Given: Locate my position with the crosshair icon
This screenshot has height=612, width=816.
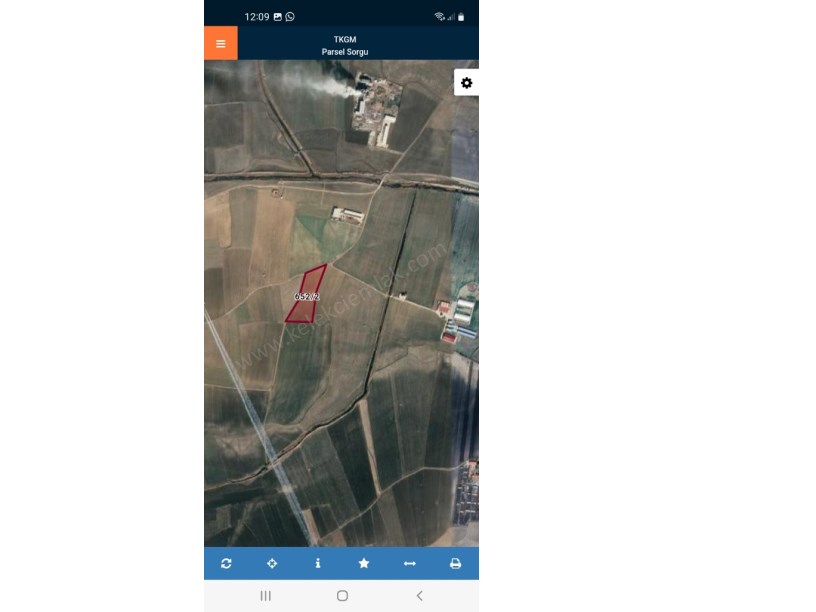Looking at the screenshot, I should (272, 564).
